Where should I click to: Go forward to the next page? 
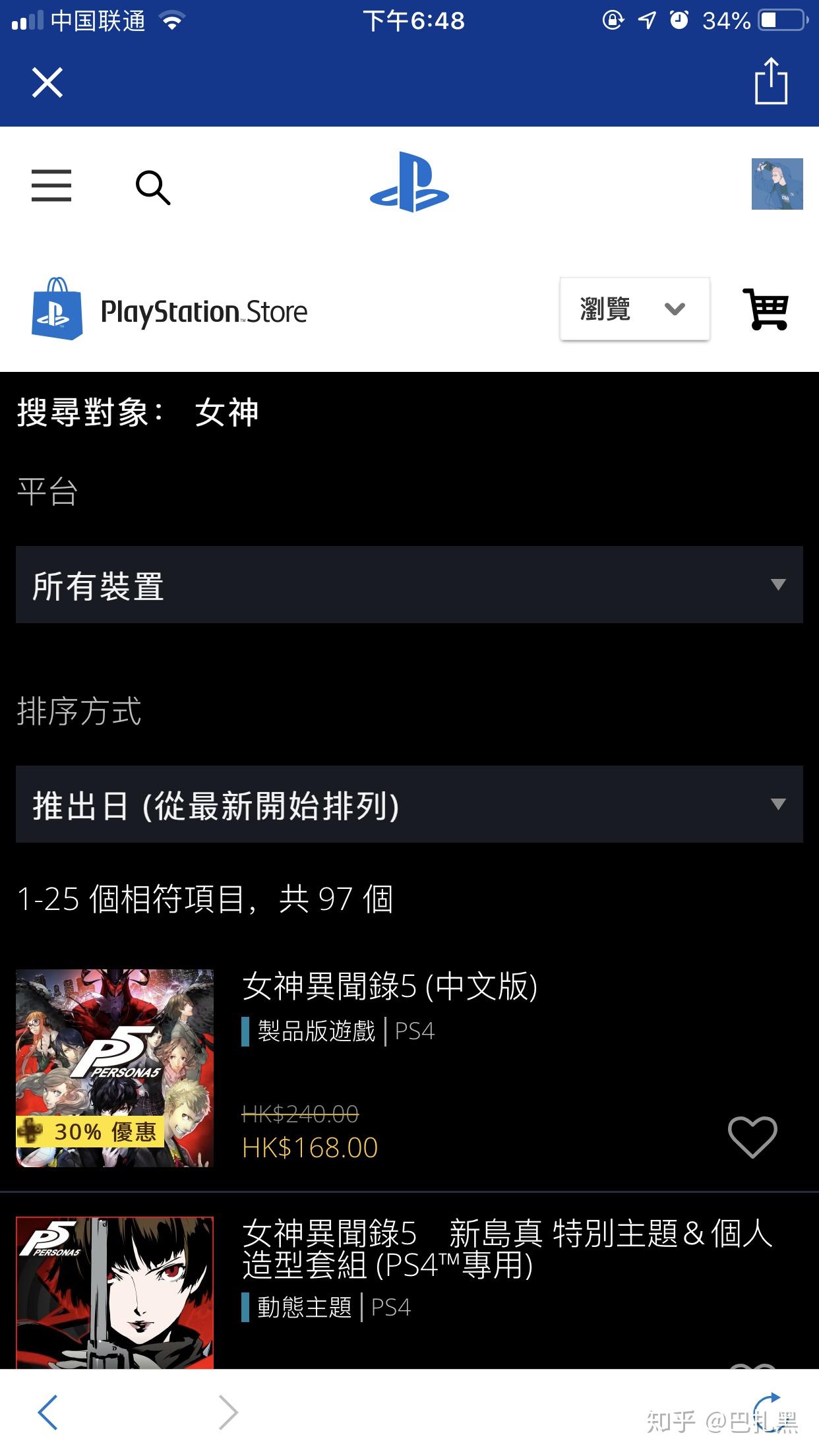pos(228,1412)
